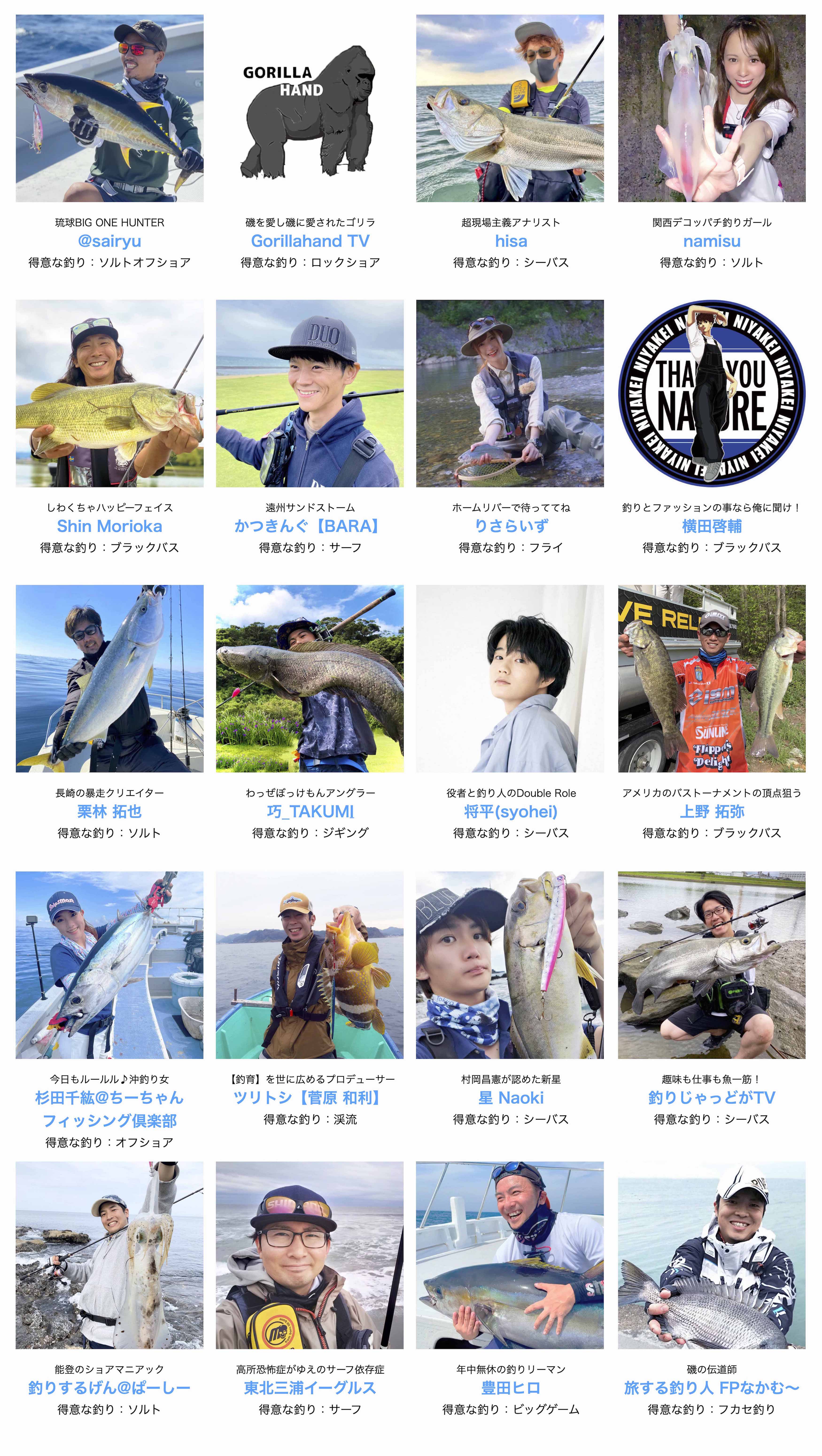Open 杉田千紘@ちーちゃんフィッシング倶楽部 link
822x1456 pixels.
coord(109,1109)
